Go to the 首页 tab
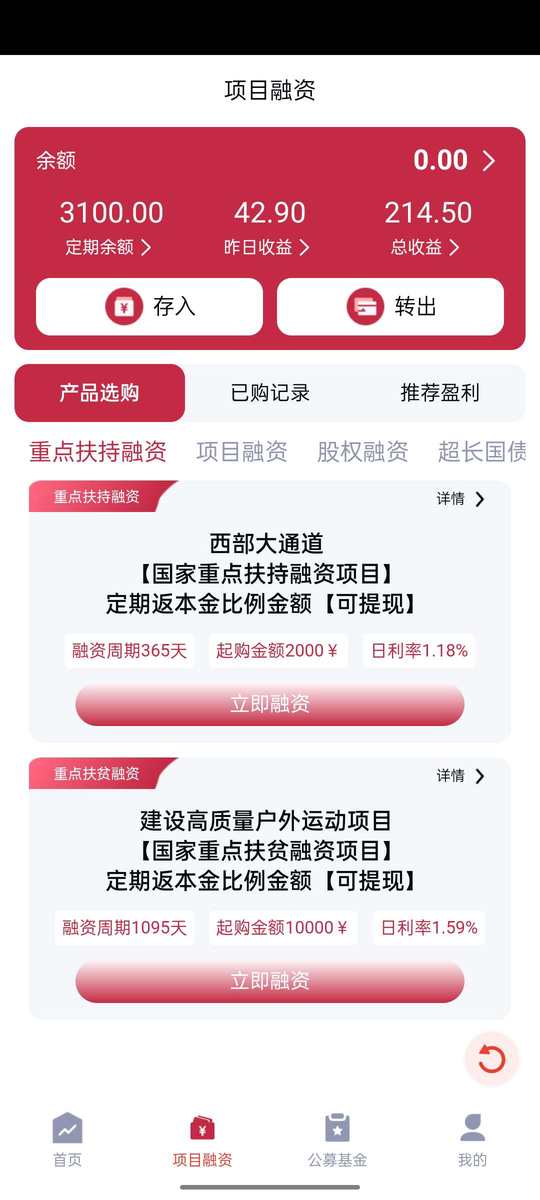Screen dimensions: 540x1200 (67, 1140)
